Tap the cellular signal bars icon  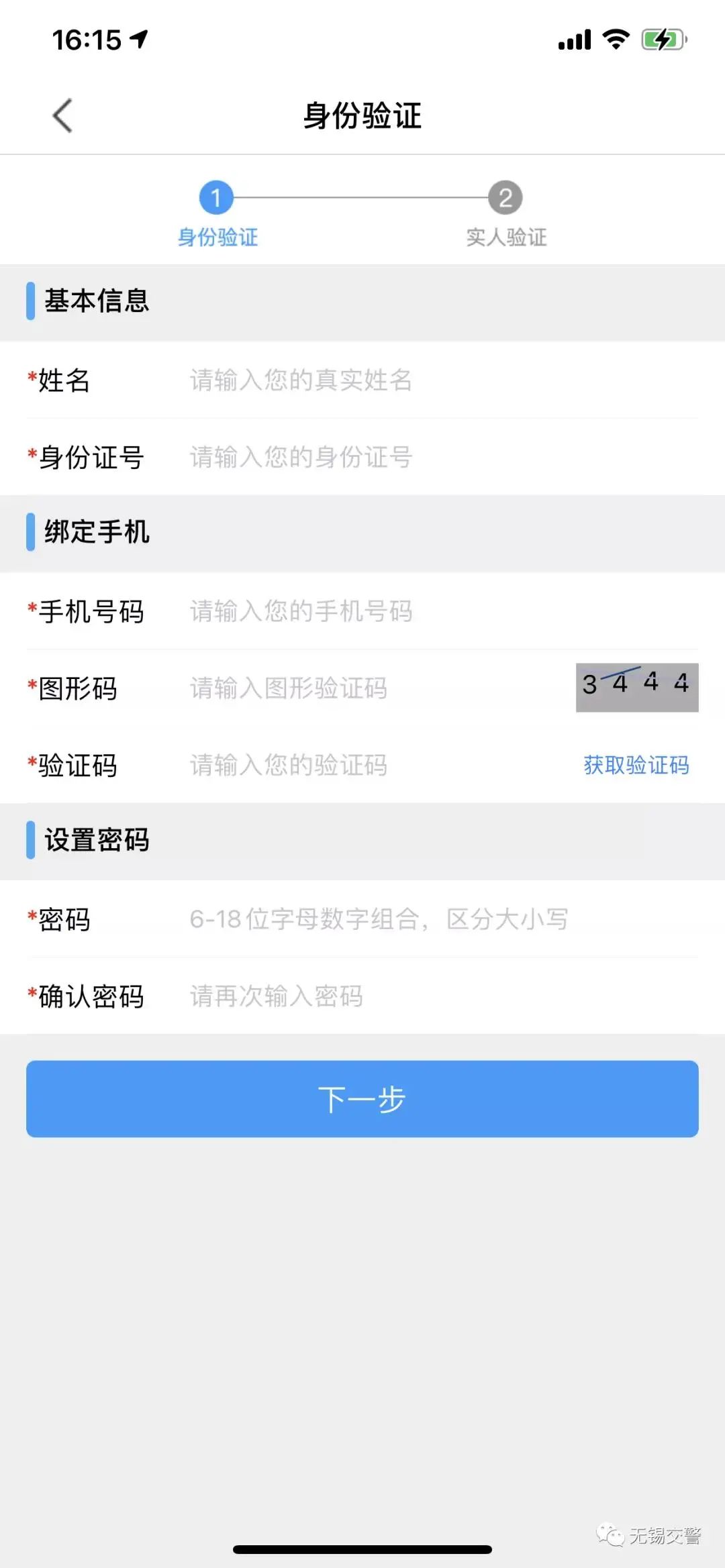pyautogui.click(x=574, y=40)
